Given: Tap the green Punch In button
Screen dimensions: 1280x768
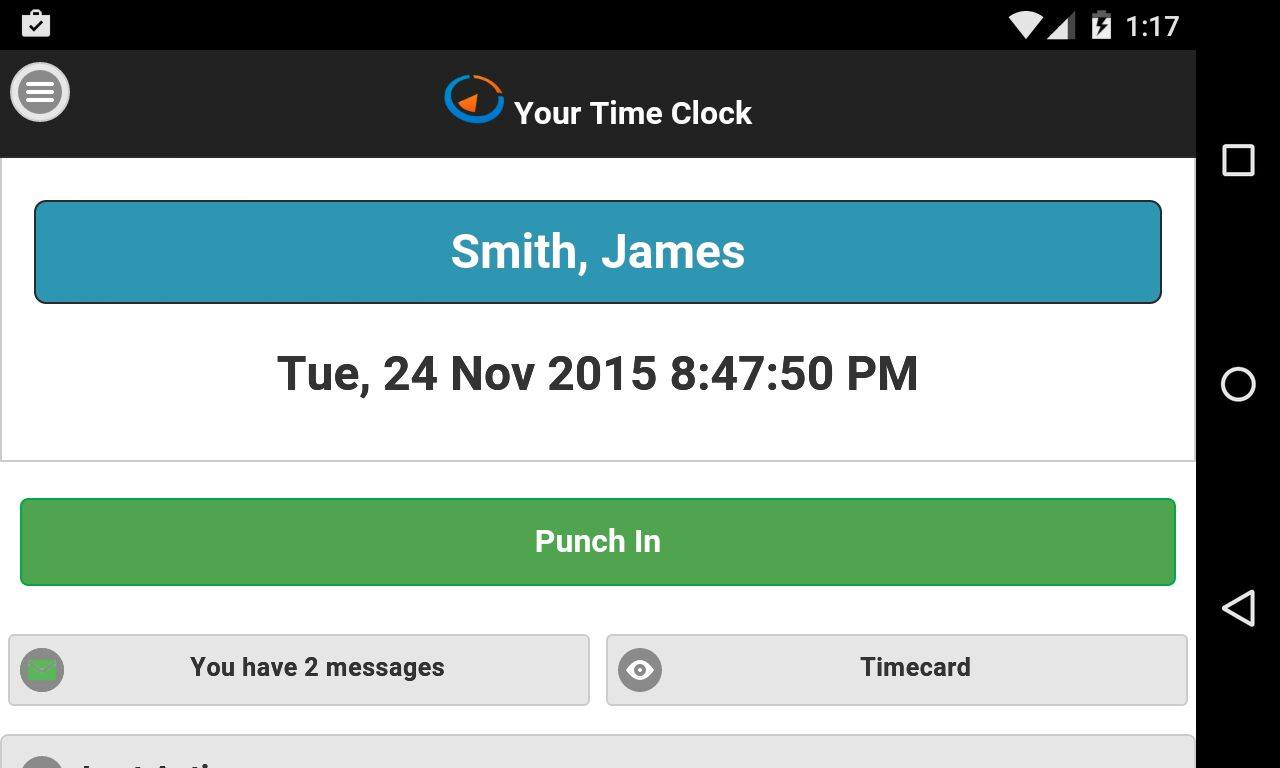Looking at the screenshot, I should tap(597, 541).
